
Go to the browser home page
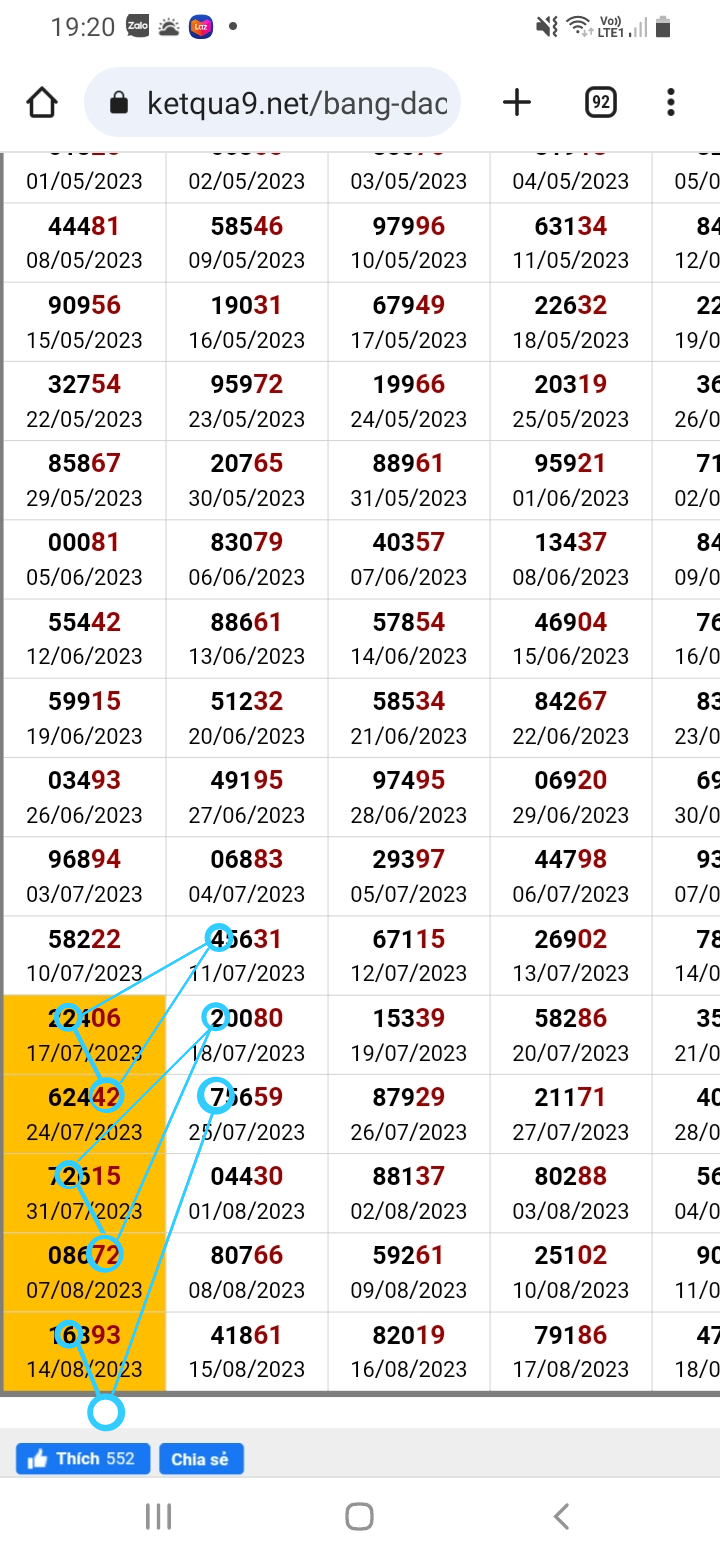[42, 102]
